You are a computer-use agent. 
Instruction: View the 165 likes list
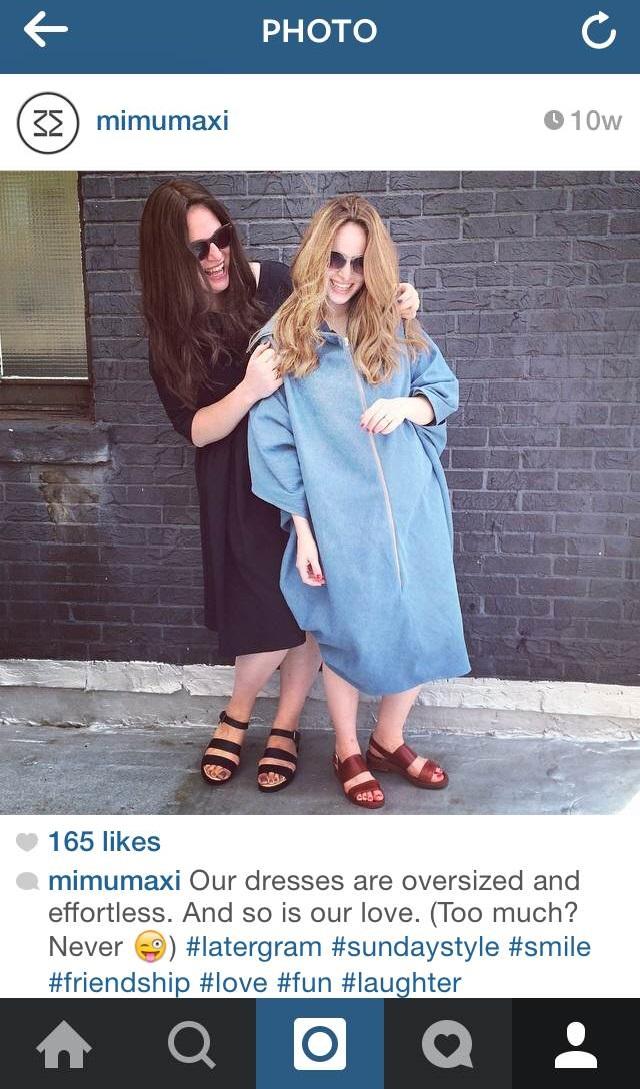coord(104,842)
